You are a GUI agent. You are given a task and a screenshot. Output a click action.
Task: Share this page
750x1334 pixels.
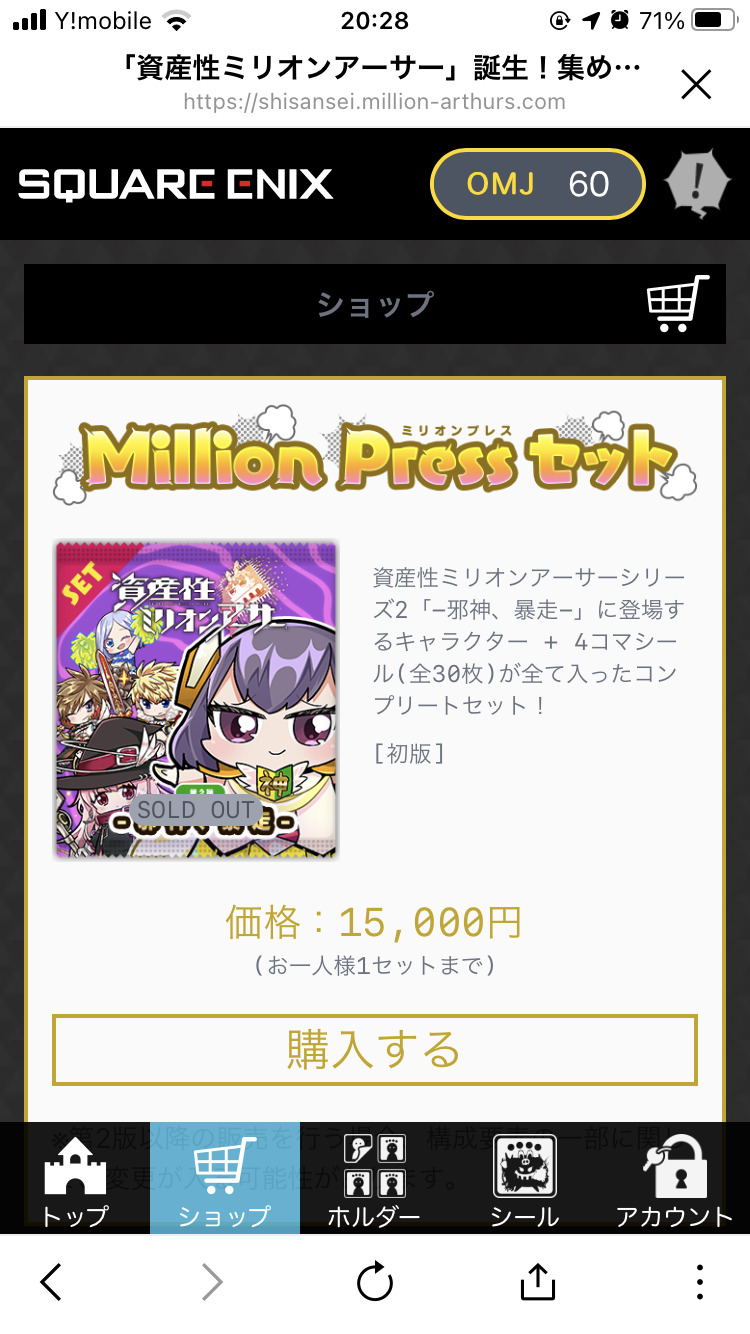pos(537,1282)
